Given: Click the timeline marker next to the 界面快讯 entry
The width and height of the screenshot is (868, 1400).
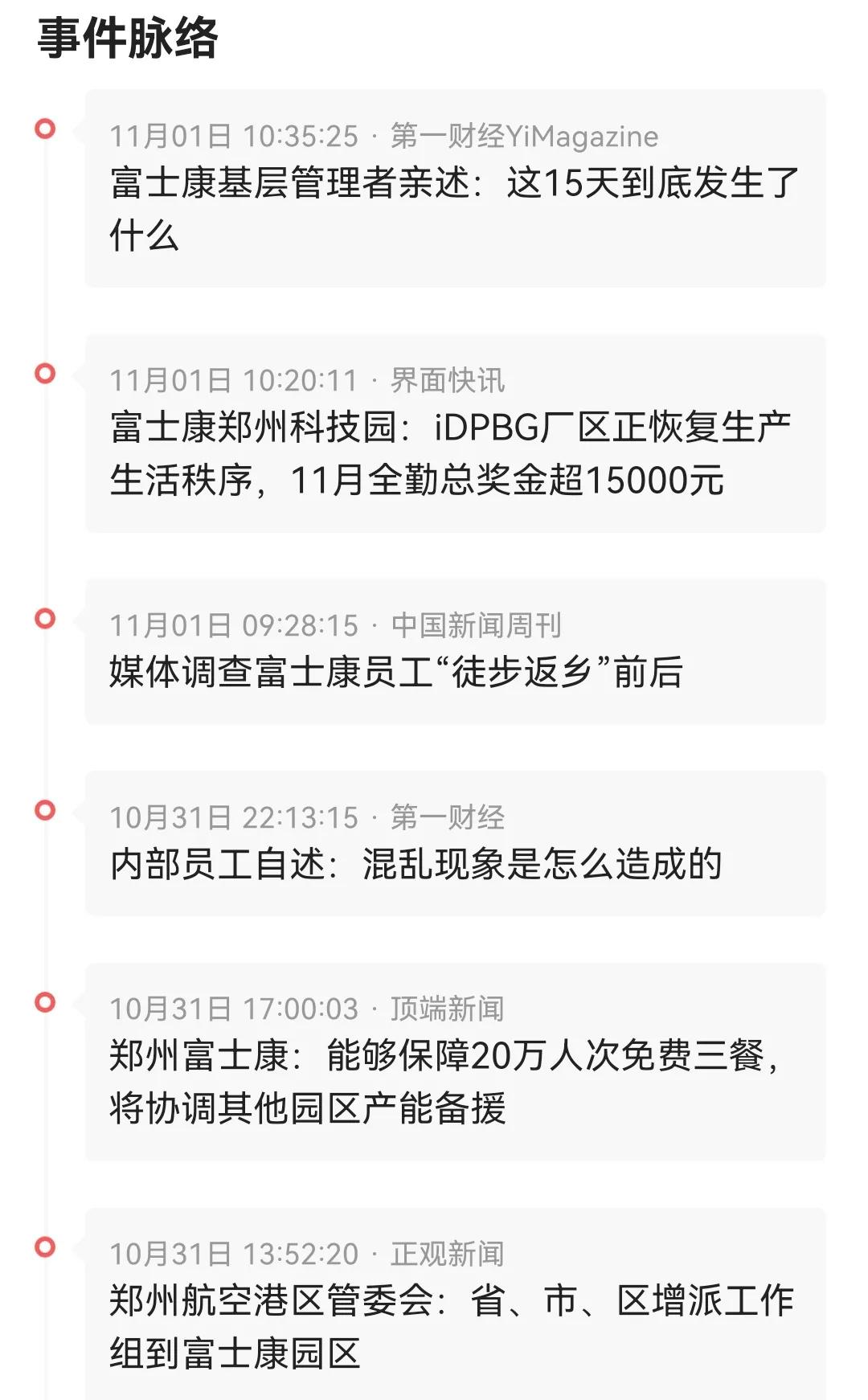Looking at the screenshot, I should pos(46,372).
